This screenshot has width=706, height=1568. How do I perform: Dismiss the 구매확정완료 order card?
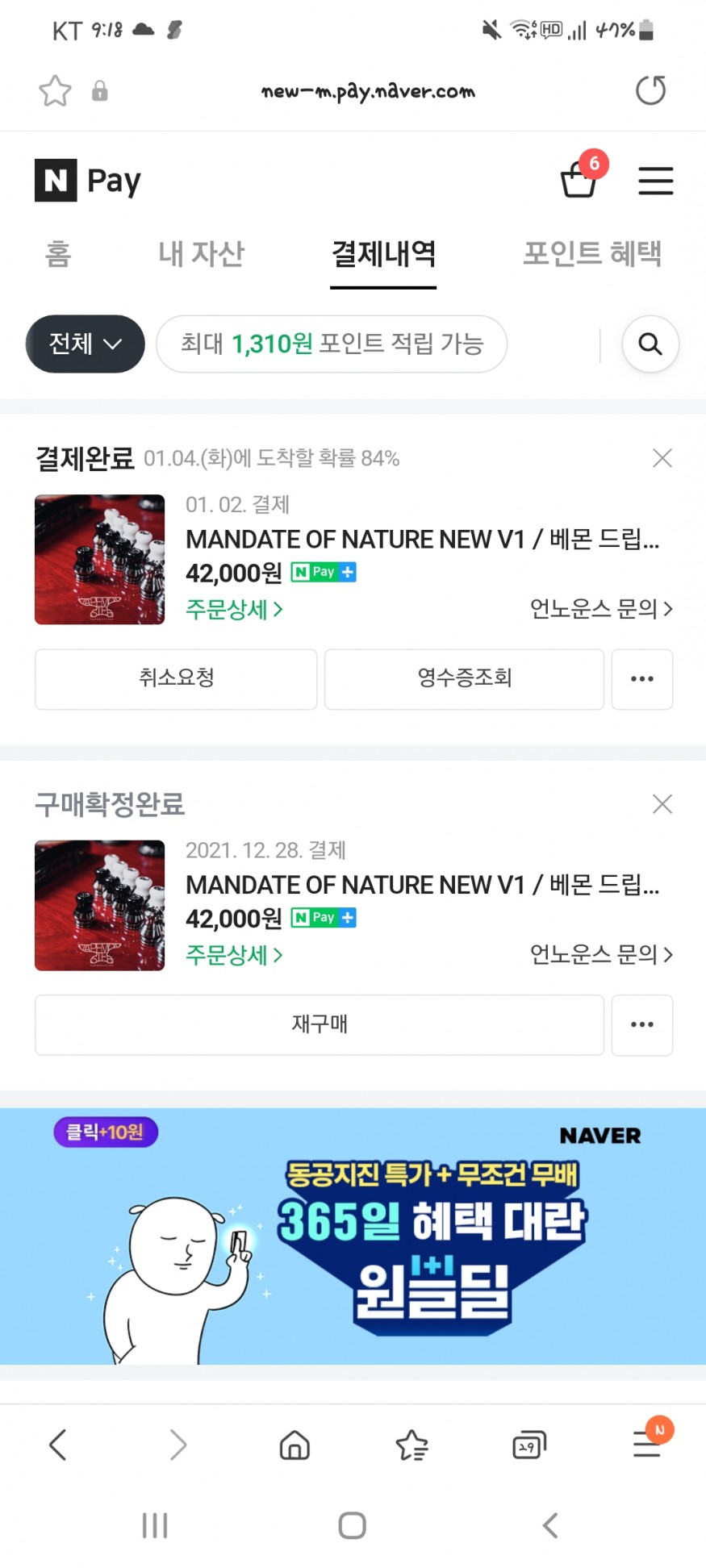[x=662, y=804]
